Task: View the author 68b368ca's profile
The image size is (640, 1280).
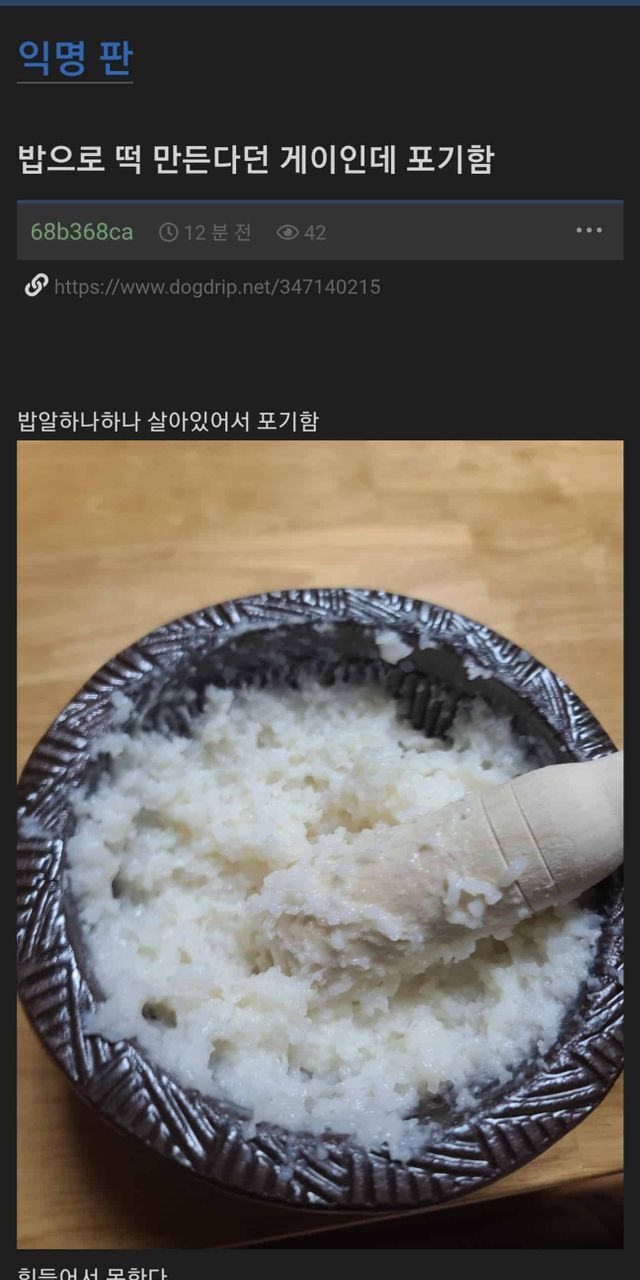Action: point(81,232)
